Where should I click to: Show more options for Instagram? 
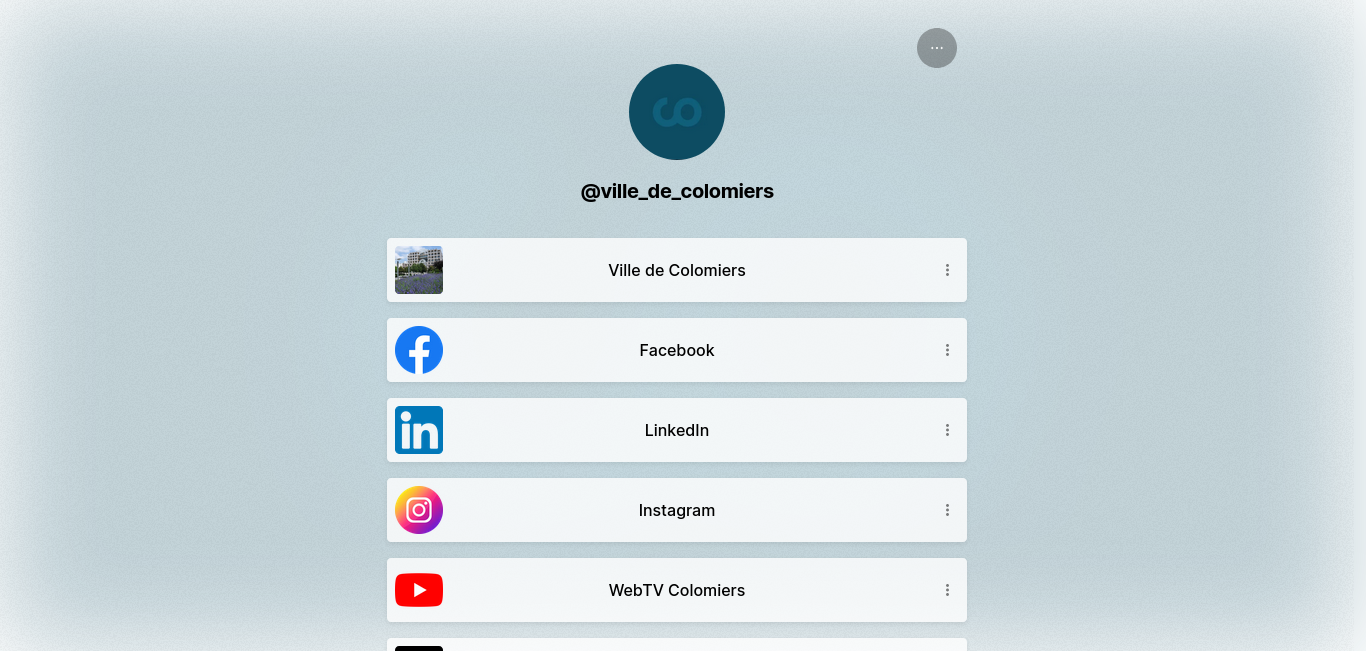tap(947, 510)
